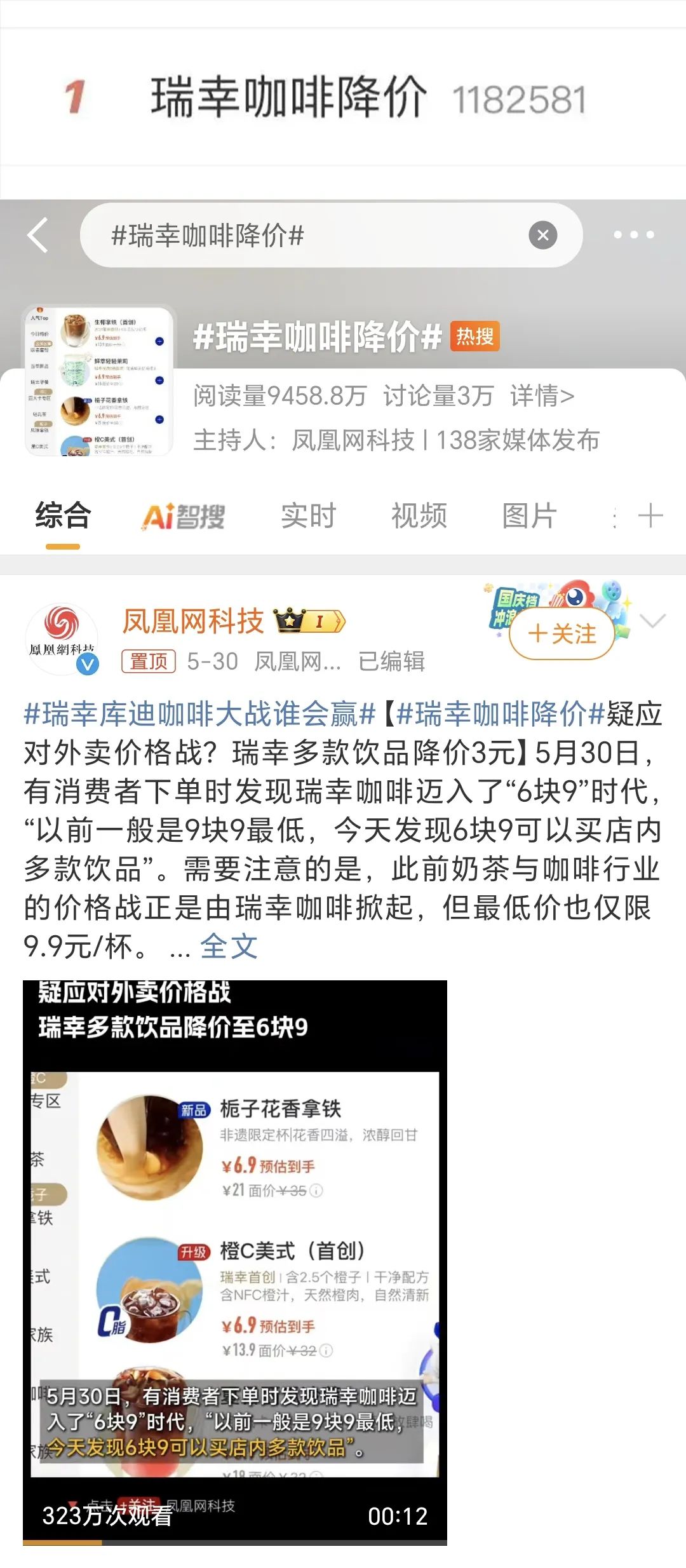Screen dimensions: 686x1568
Task: Go back using the back arrow
Action: (x=38, y=235)
